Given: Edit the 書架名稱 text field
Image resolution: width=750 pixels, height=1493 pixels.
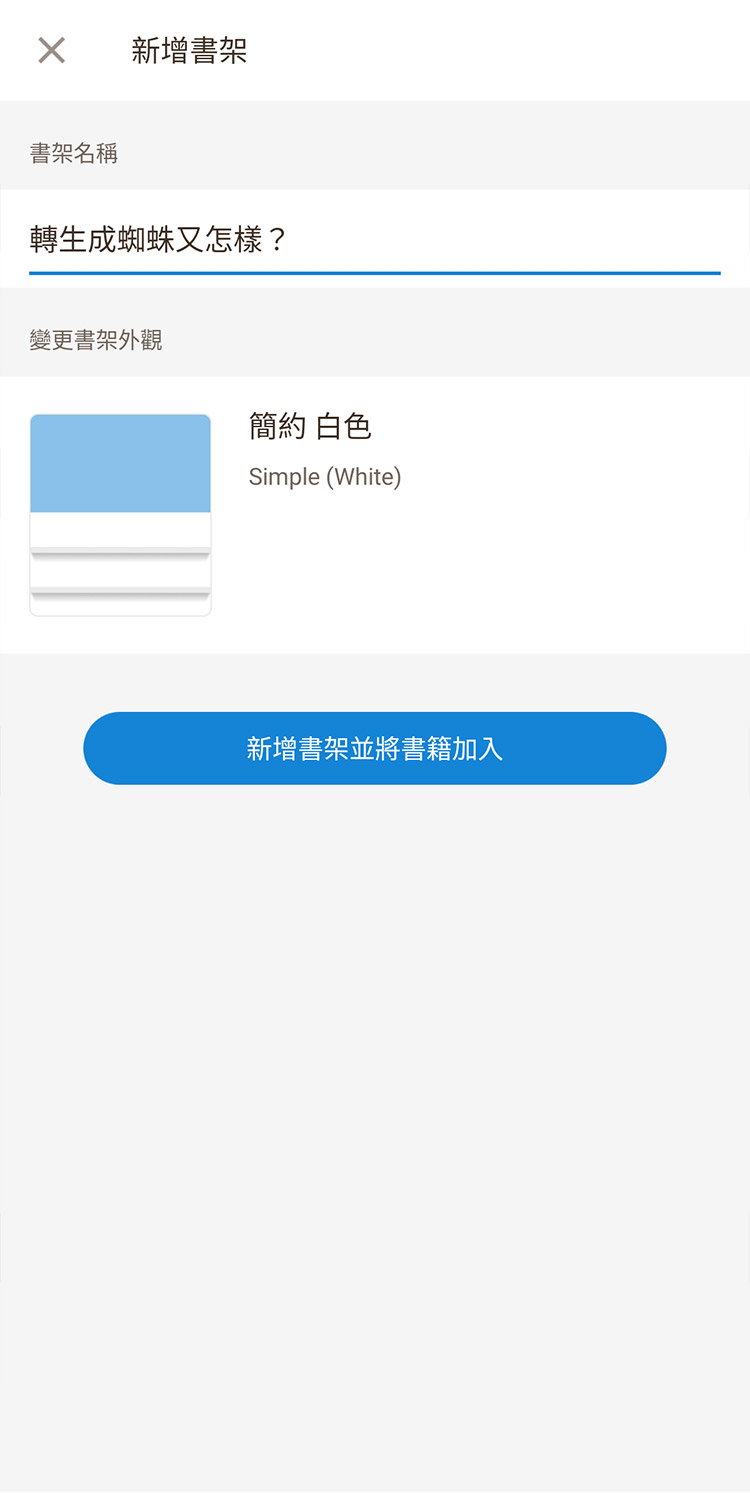Looking at the screenshot, I should 374,240.
